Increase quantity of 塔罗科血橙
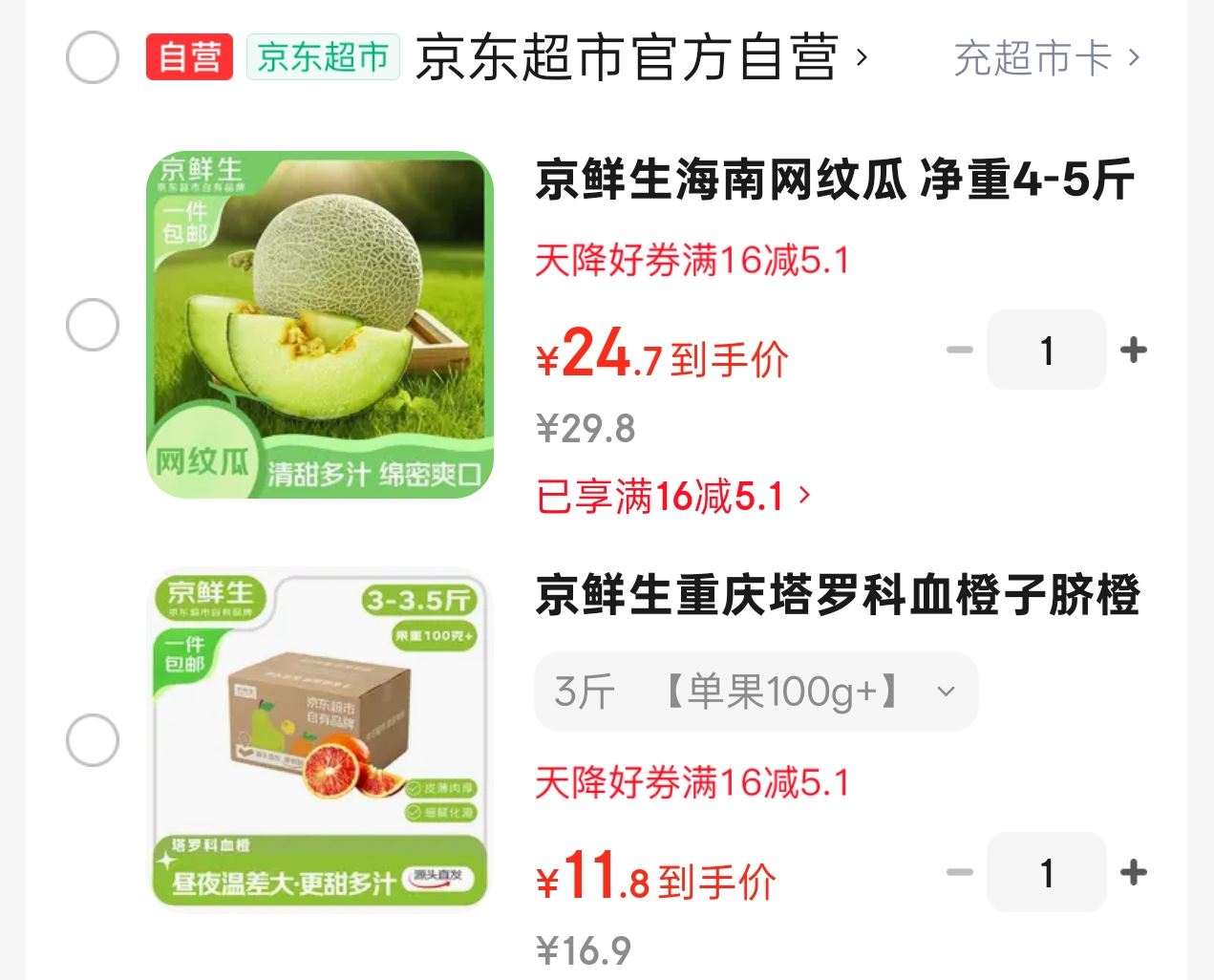 (x=1134, y=872)
